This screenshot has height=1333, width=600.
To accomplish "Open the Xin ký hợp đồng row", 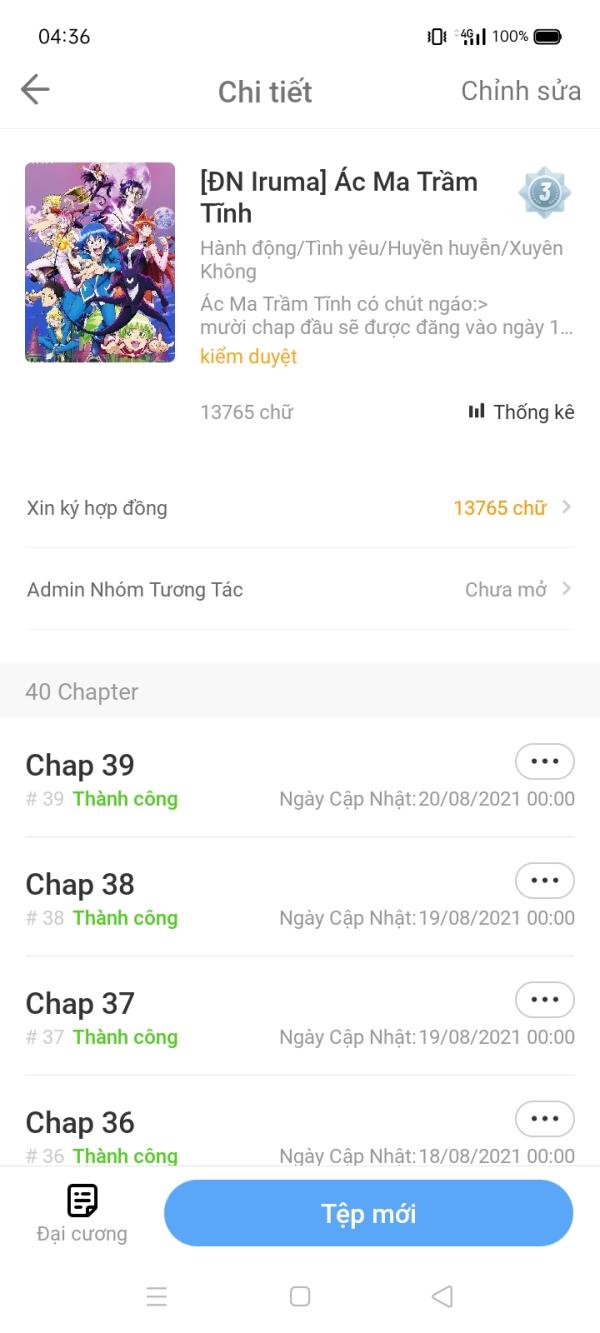I will (x=300, y=508).
